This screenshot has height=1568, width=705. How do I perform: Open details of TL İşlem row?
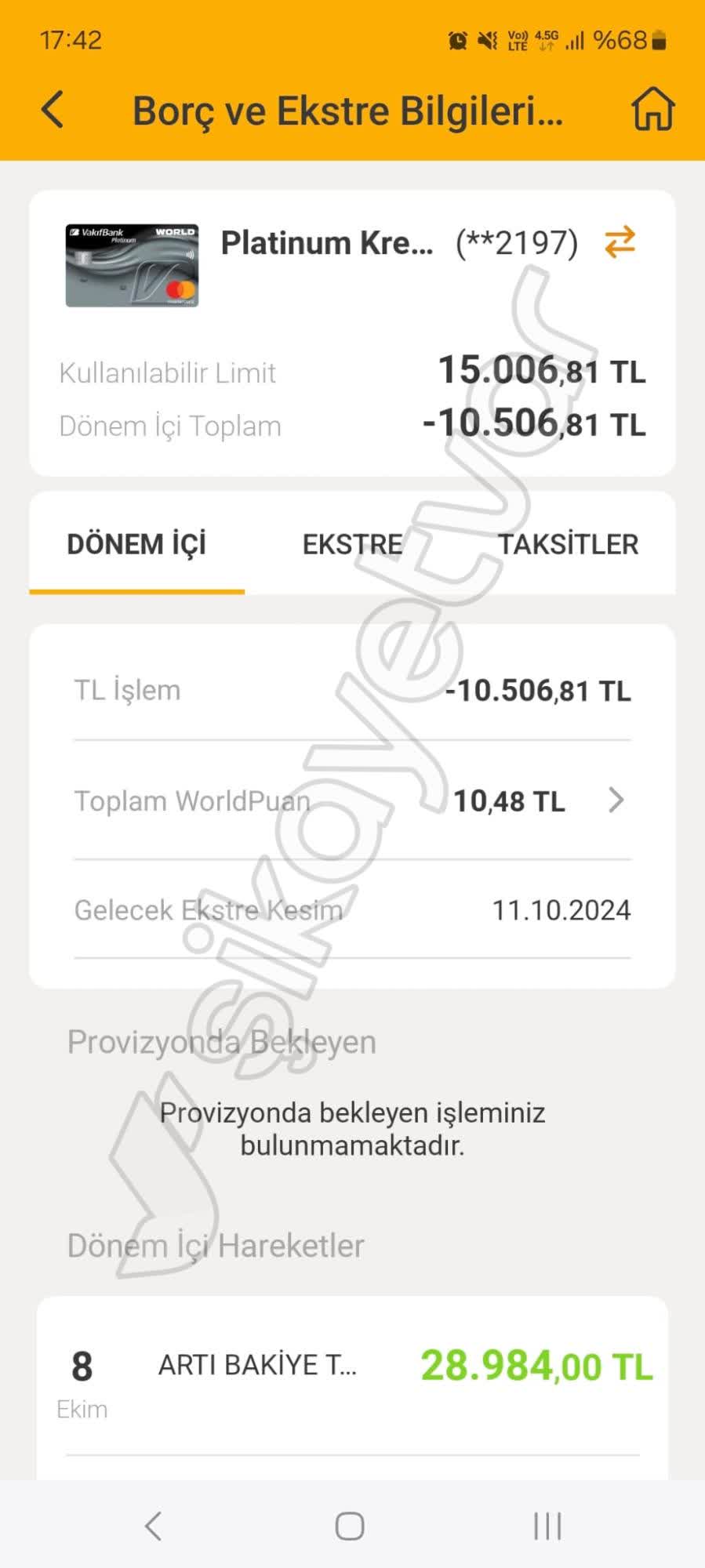[x=352, y=690]
